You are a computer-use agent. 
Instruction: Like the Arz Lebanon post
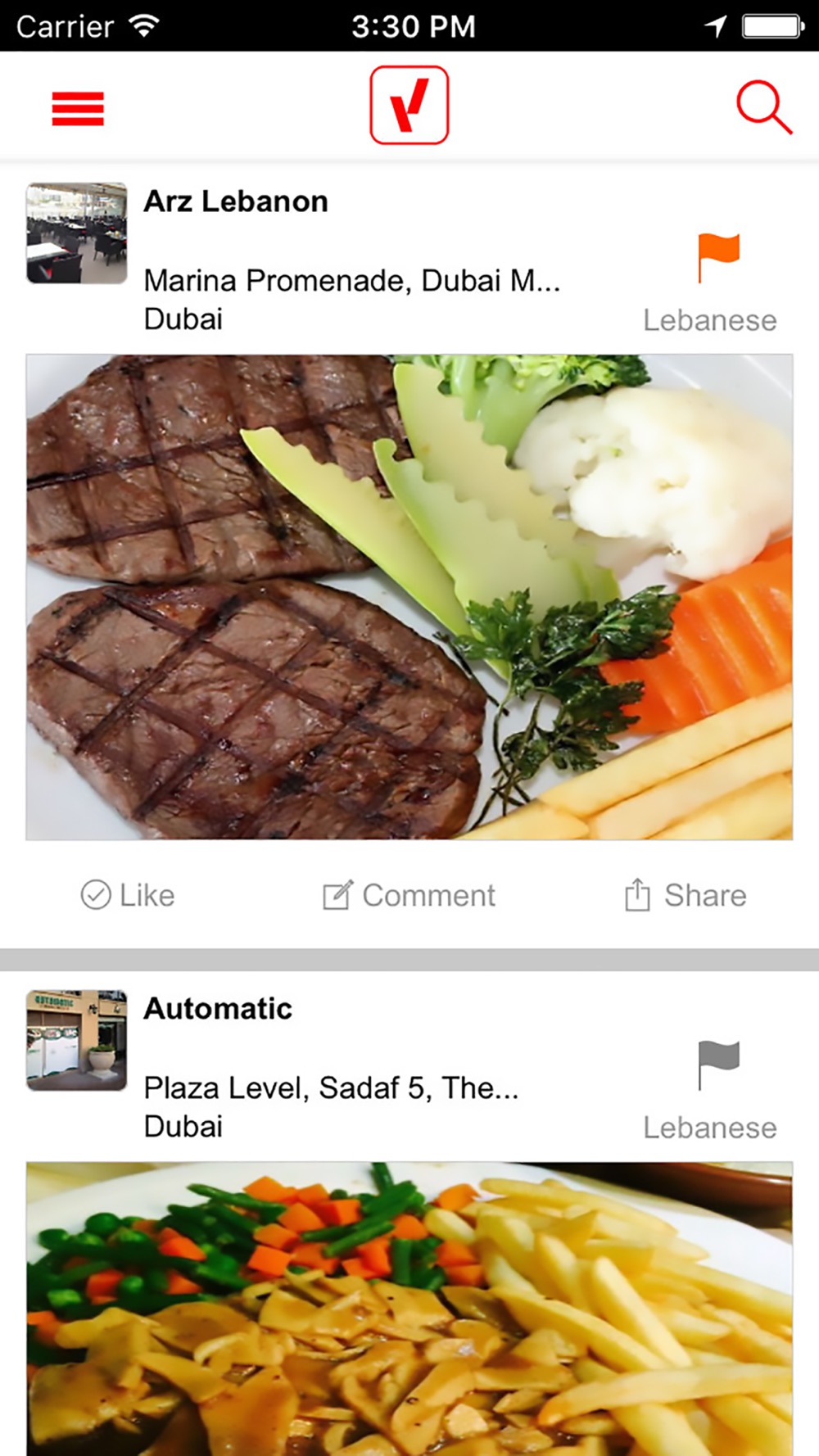pyautogui.click(x=128, y=895)
